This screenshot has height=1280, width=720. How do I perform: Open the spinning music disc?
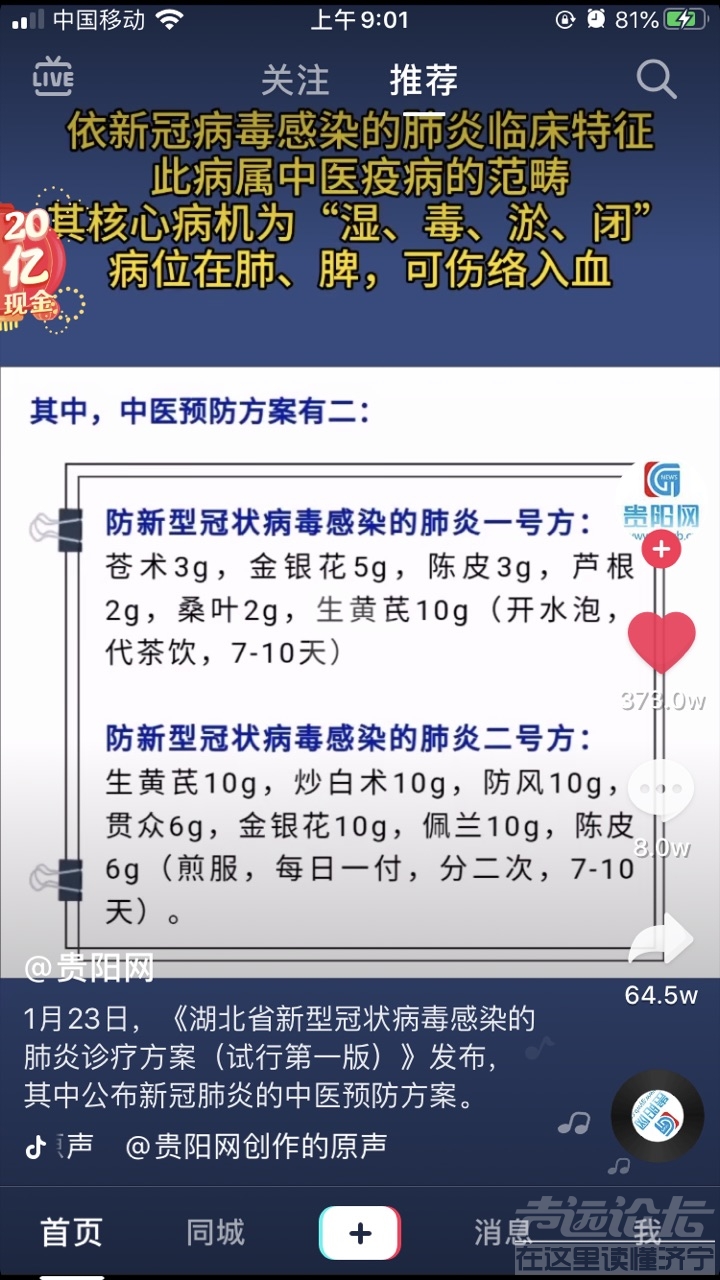(657, 1115)
